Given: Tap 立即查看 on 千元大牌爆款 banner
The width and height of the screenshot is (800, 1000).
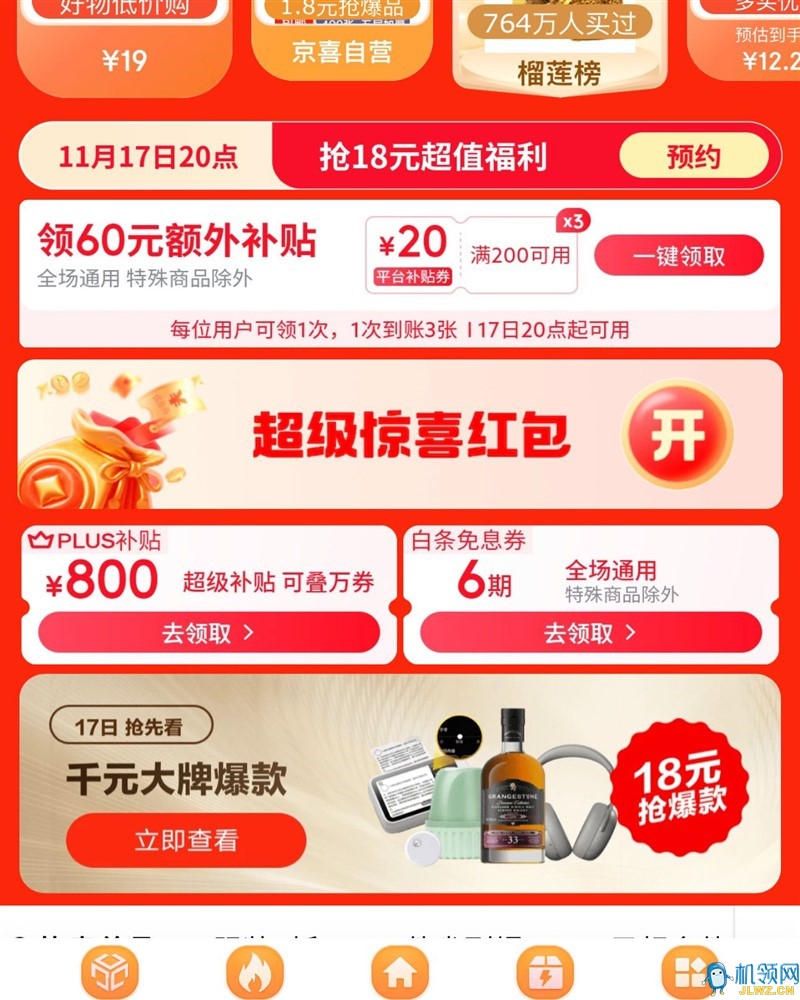Looking at the screenshot, I should pyautogui.click(x=186, y=840).
